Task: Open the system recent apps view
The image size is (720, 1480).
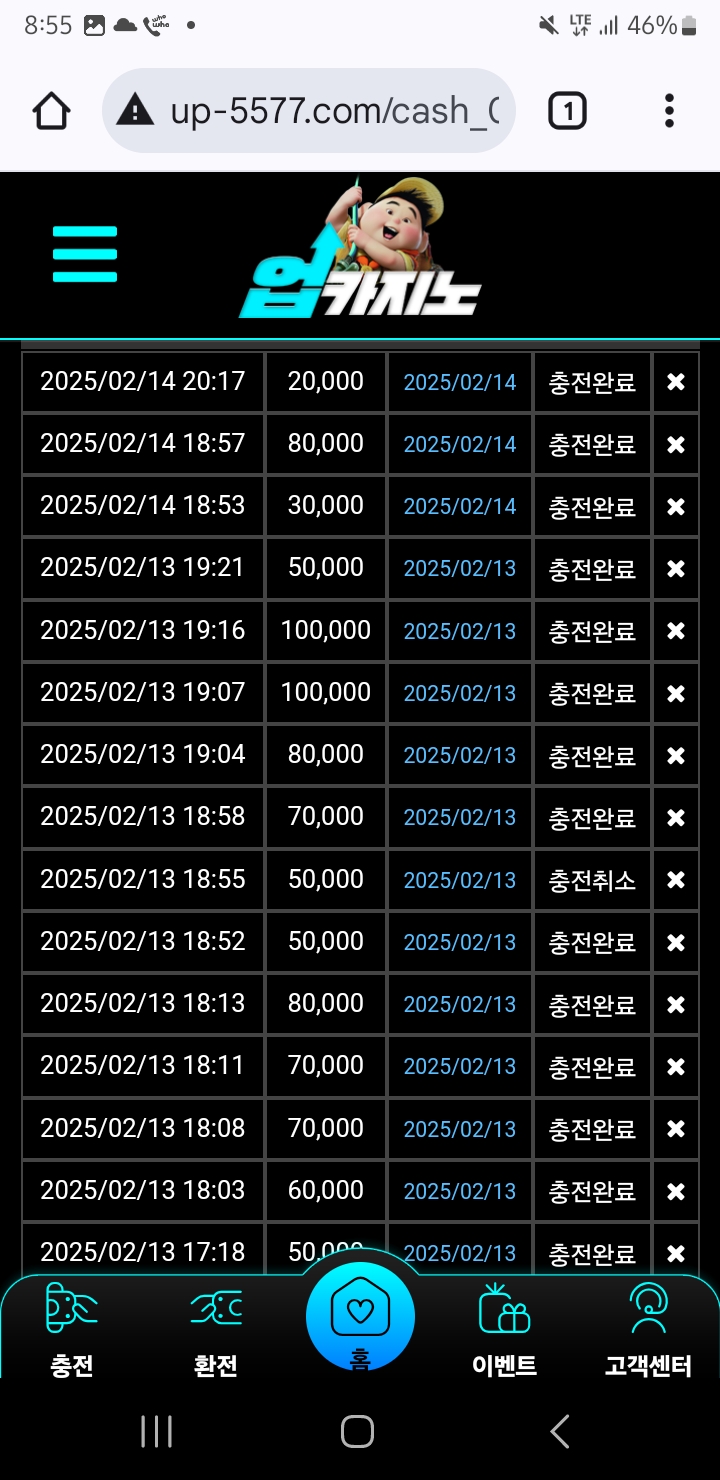Action: point(157,1432)
